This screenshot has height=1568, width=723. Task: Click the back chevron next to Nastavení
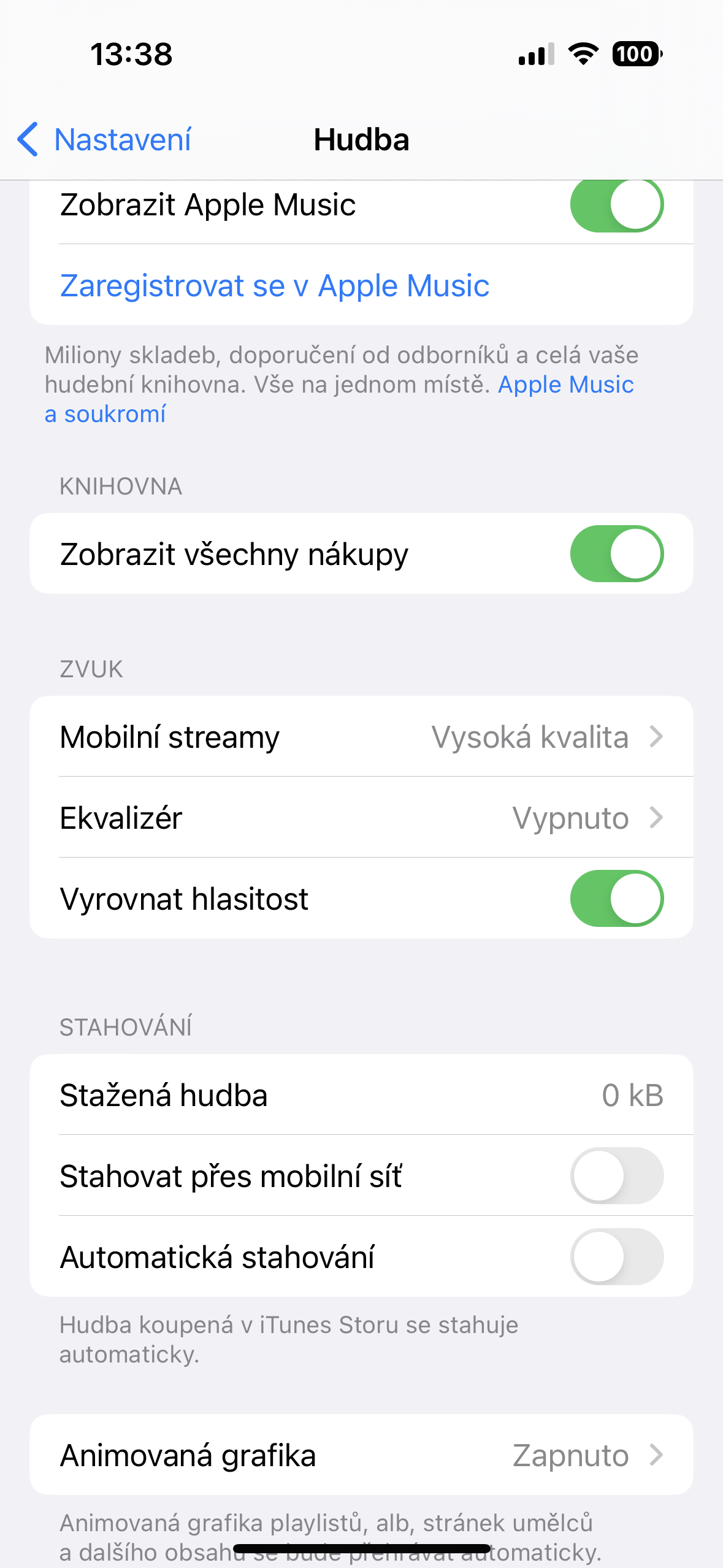pos(28,140)
